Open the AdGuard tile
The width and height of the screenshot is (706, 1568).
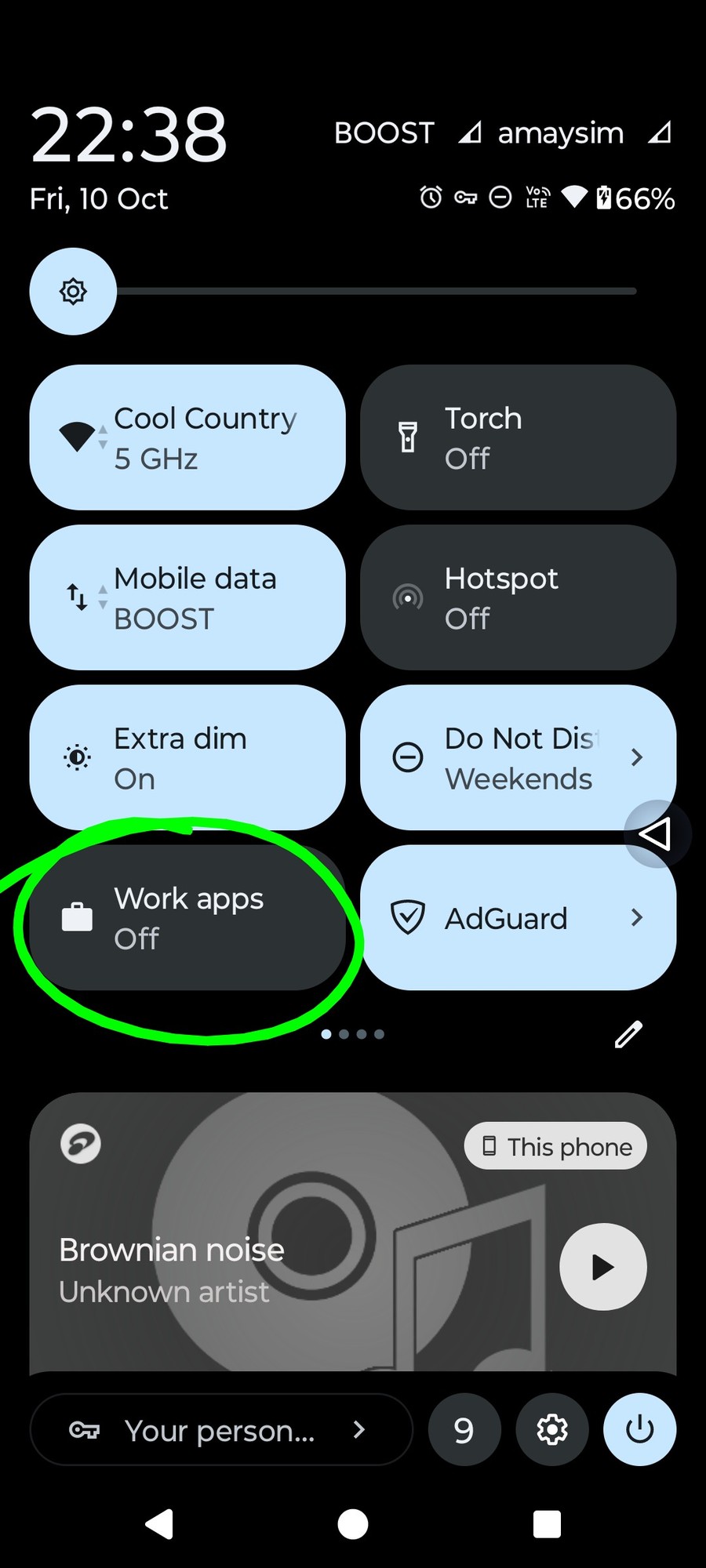click(x=518, y=917)
